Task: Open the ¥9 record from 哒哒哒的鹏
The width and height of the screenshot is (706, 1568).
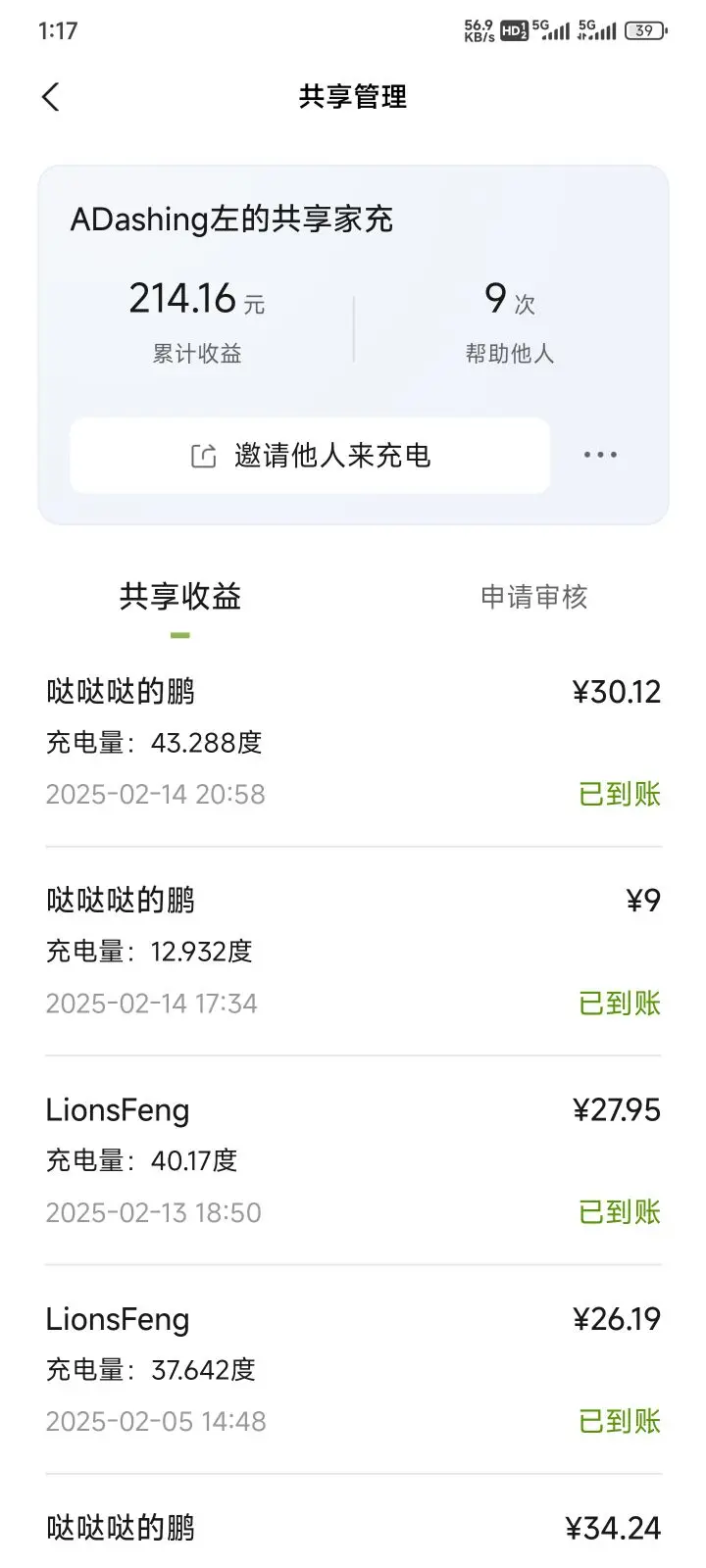Action: point(353,952)
